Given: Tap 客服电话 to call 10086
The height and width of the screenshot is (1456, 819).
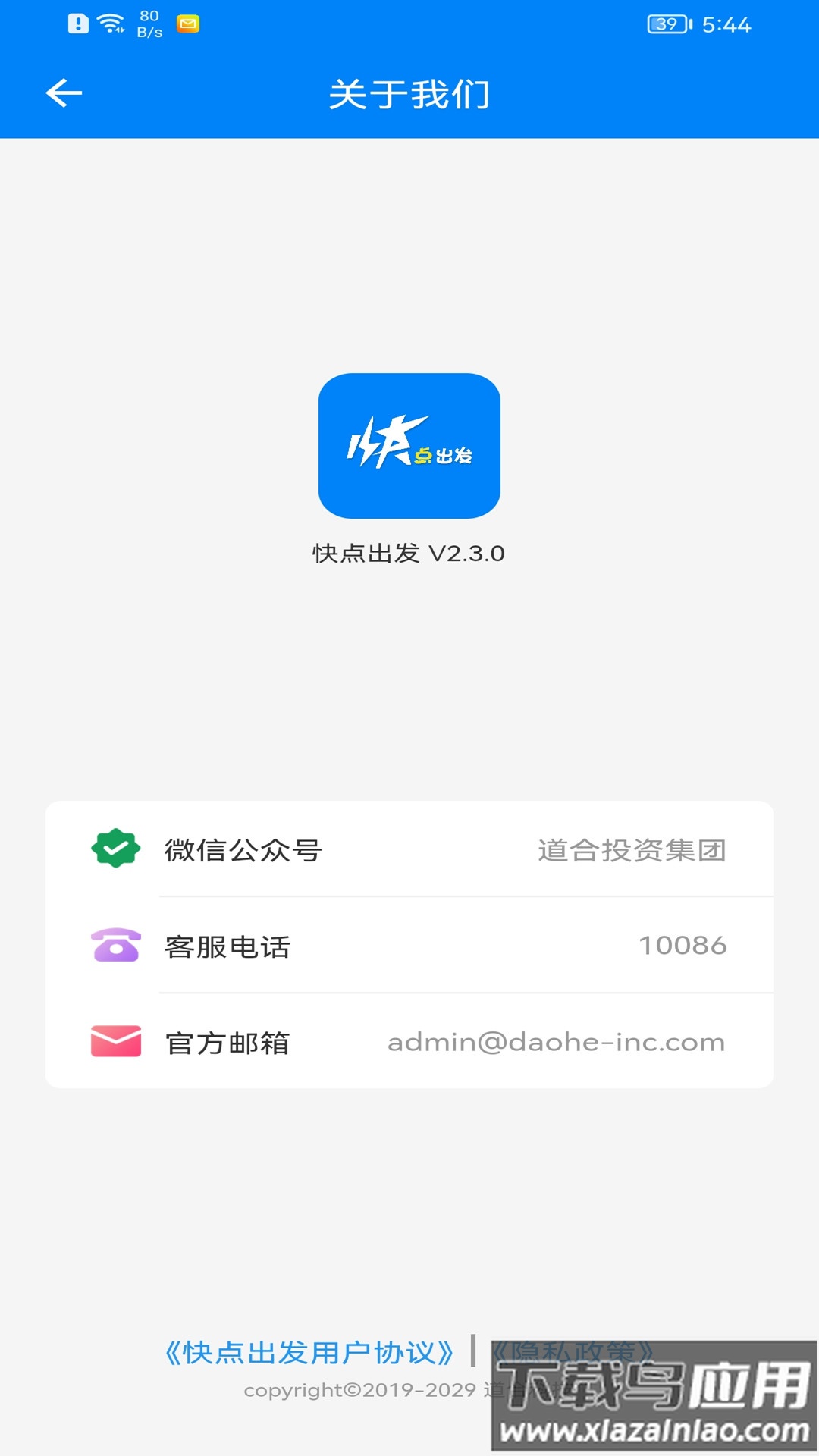Looking at the screenshot, I should 409,946.
